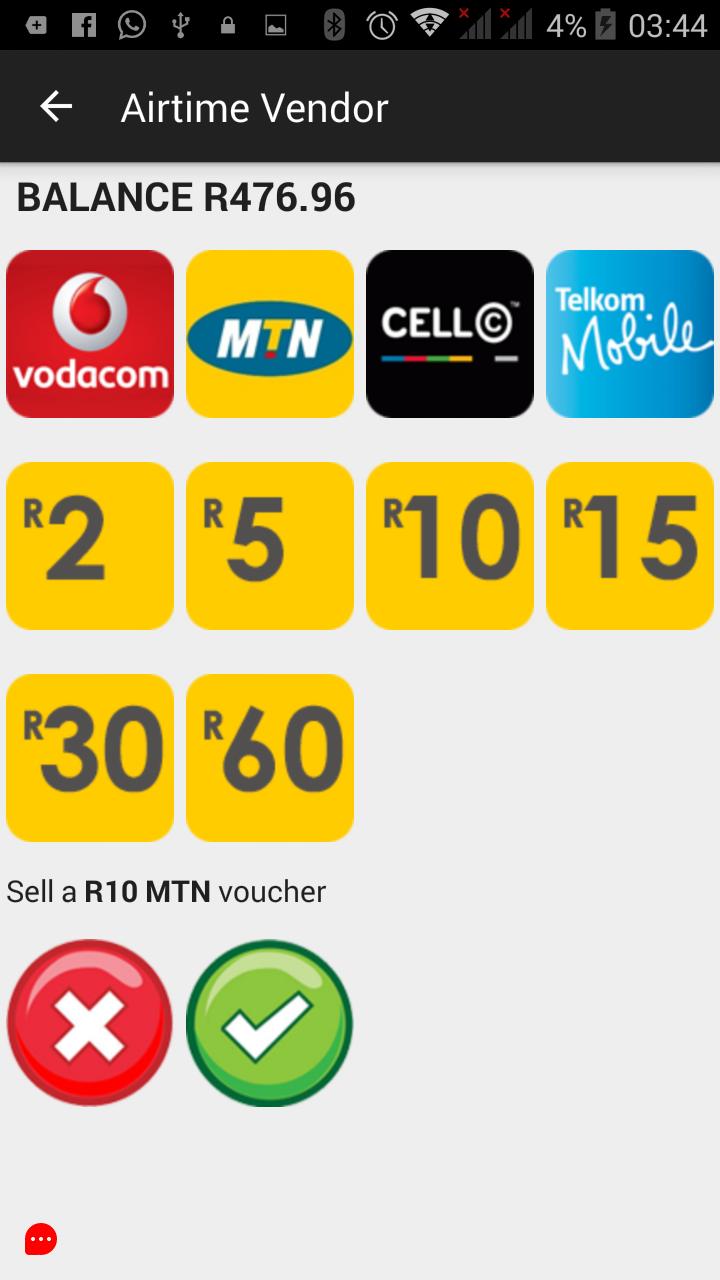This screenshot has width=720, height=1280.
Task: Choose MTN as the network
Action: (x=270, y=334)
